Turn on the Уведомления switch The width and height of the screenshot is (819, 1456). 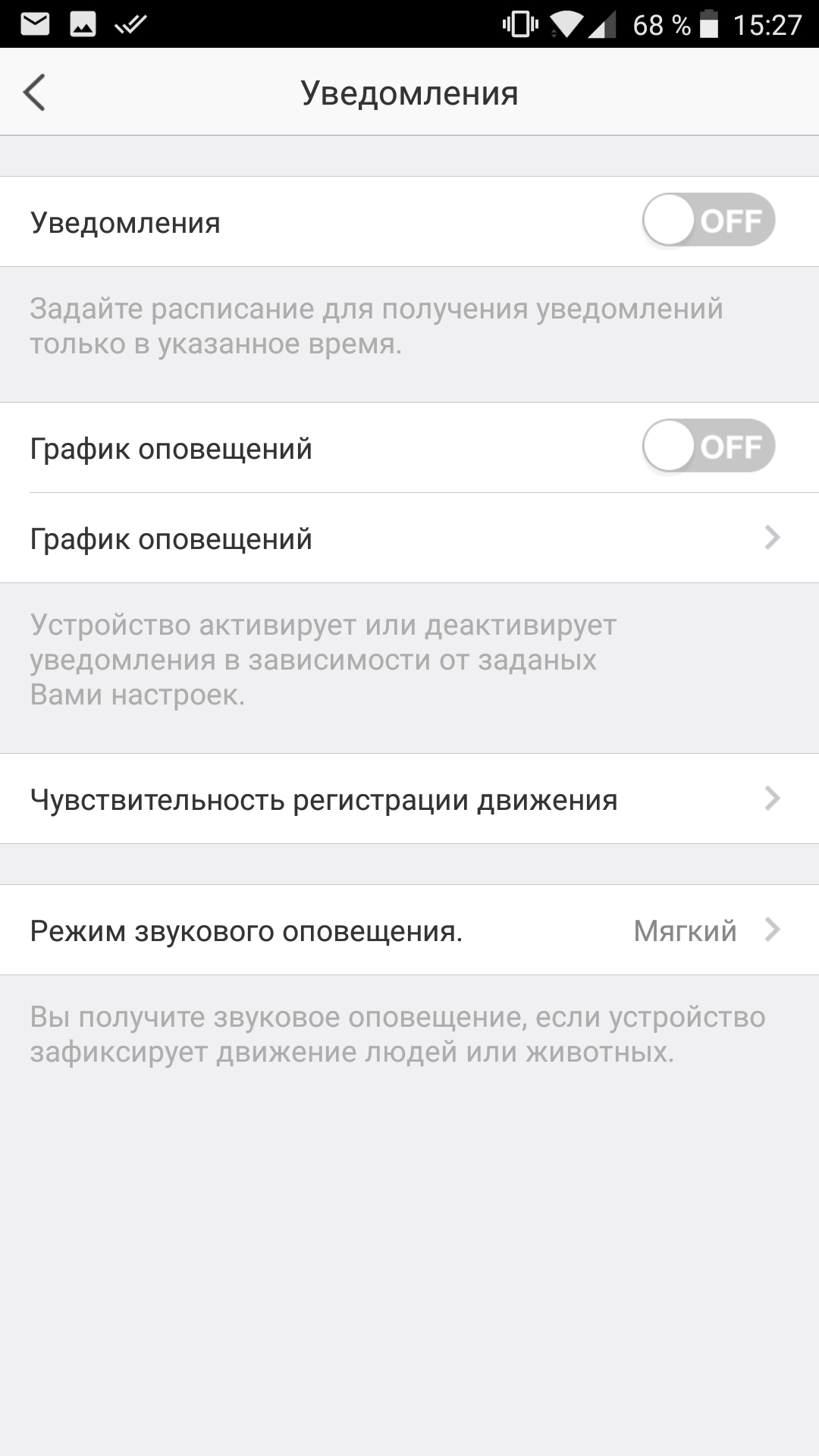708,221
